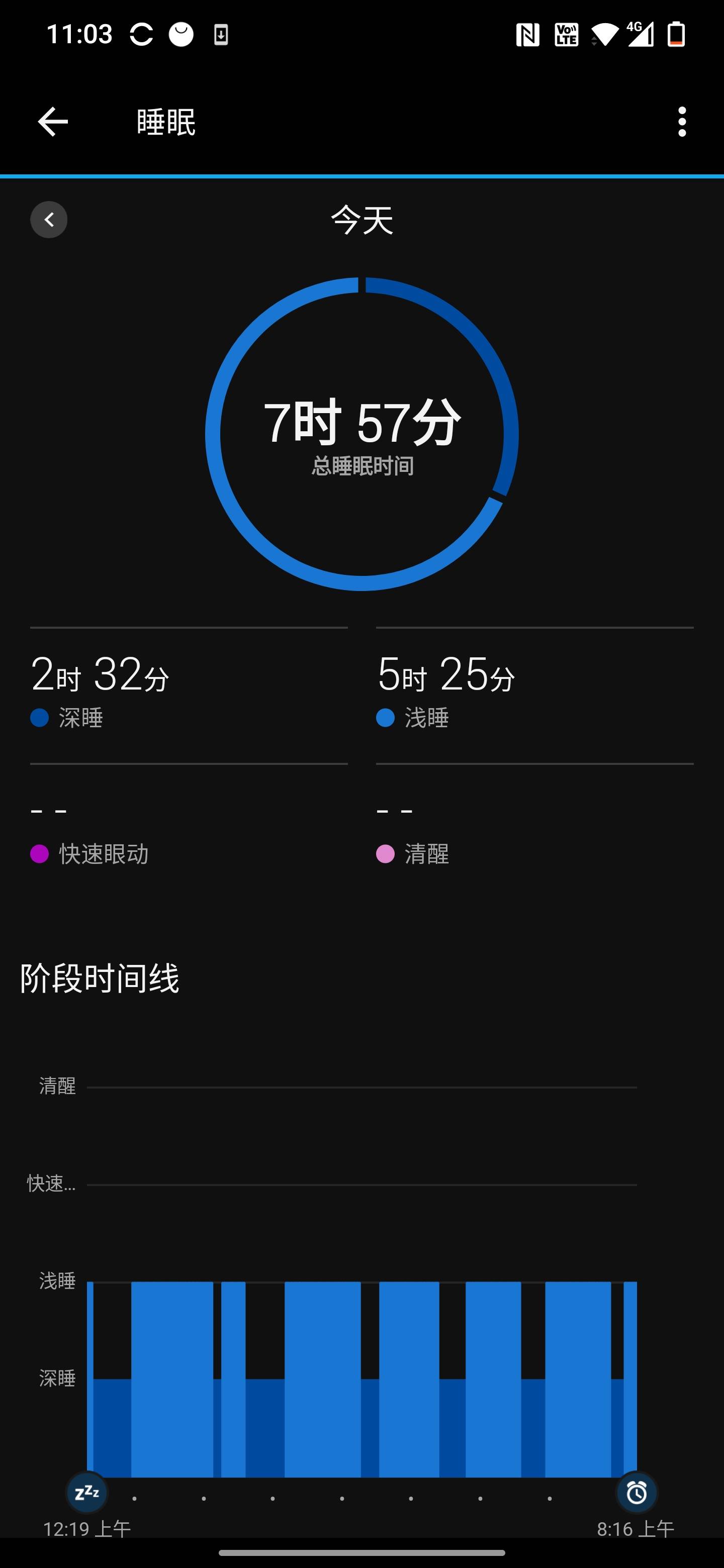Go to previous day using left chevron
Image resolution: width=724 pixels, height=1568 pixels.
49,220
